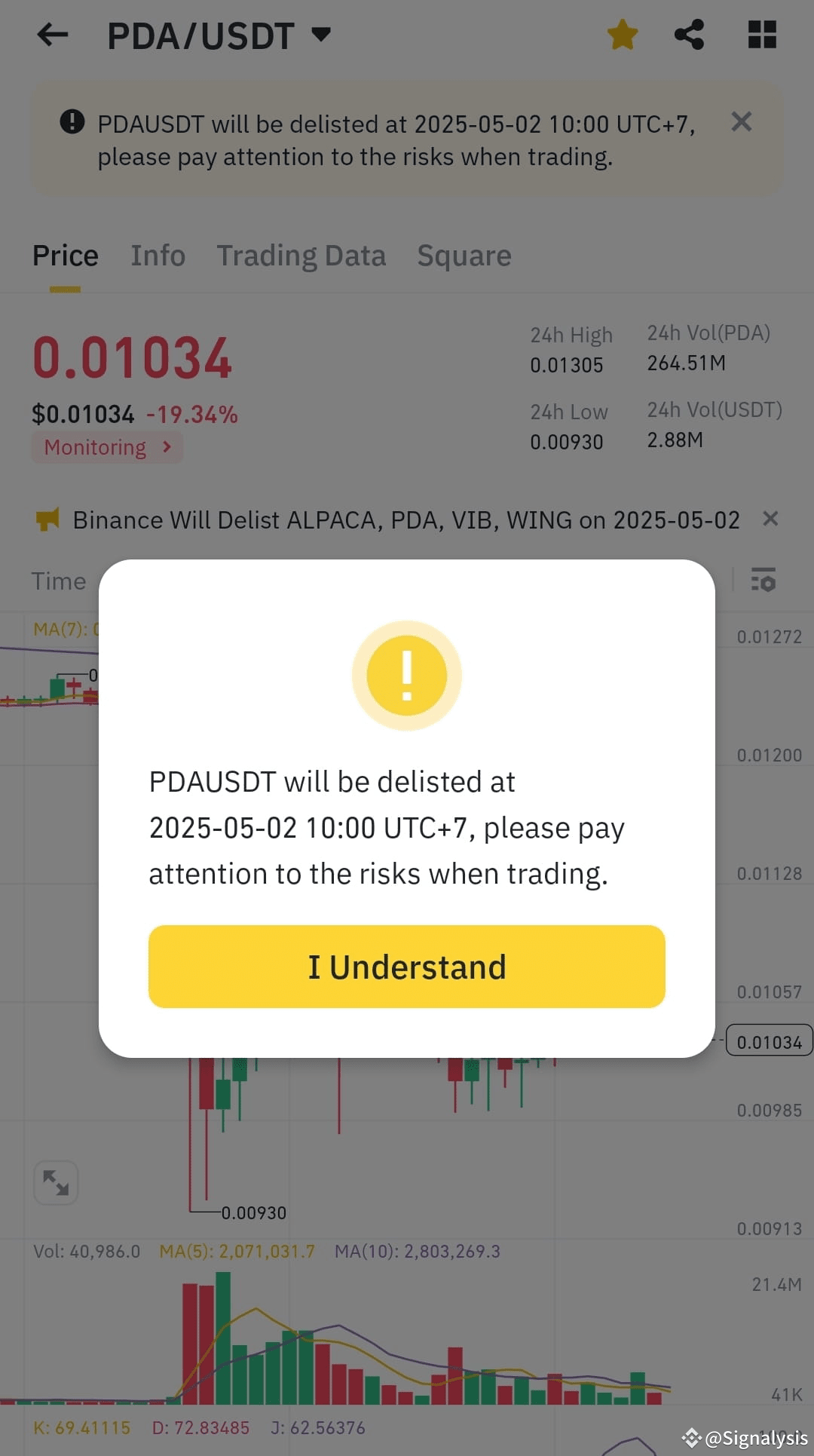Tap the warning icon in the delisting banner

pyautogui.click(x=72, y=122)
